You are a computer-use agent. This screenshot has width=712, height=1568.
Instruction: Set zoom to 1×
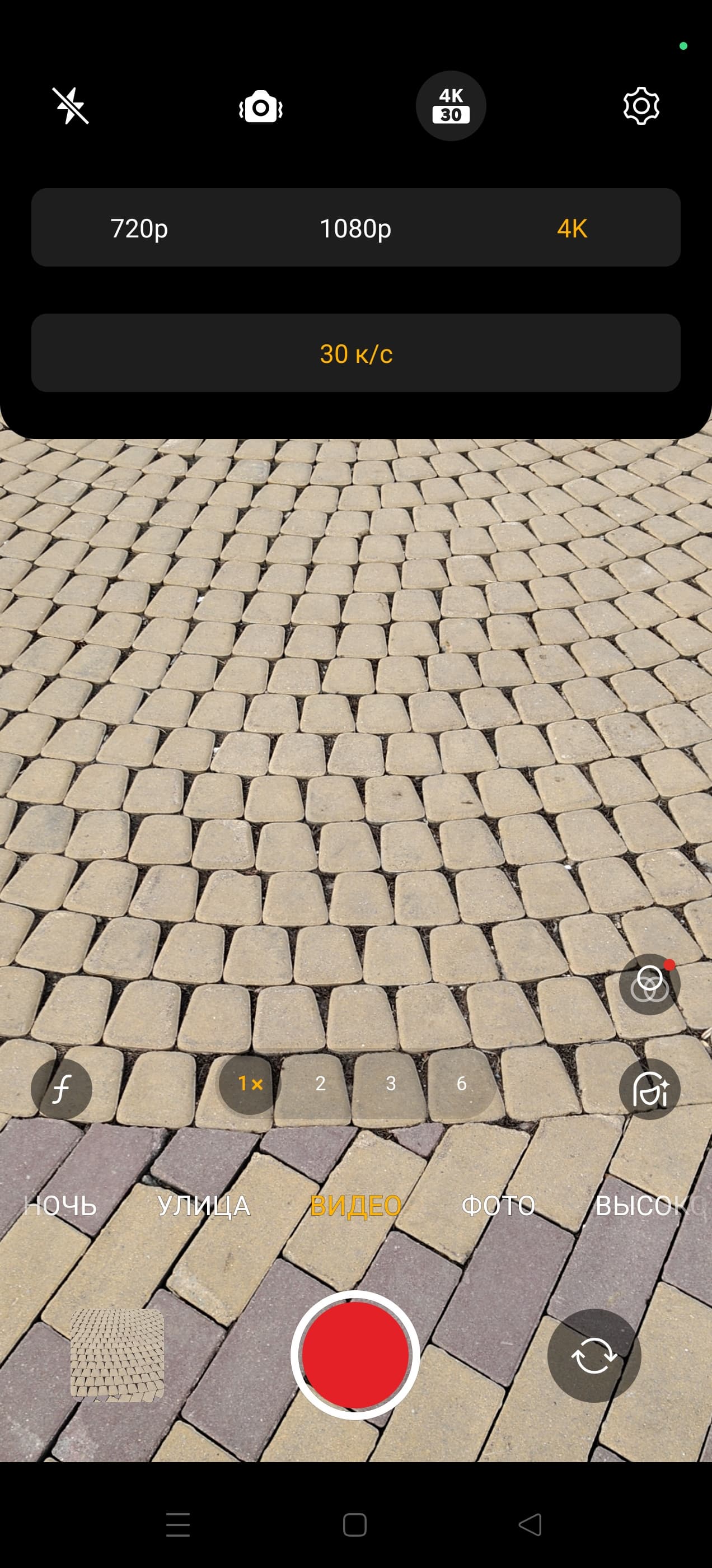[250, 1084]
